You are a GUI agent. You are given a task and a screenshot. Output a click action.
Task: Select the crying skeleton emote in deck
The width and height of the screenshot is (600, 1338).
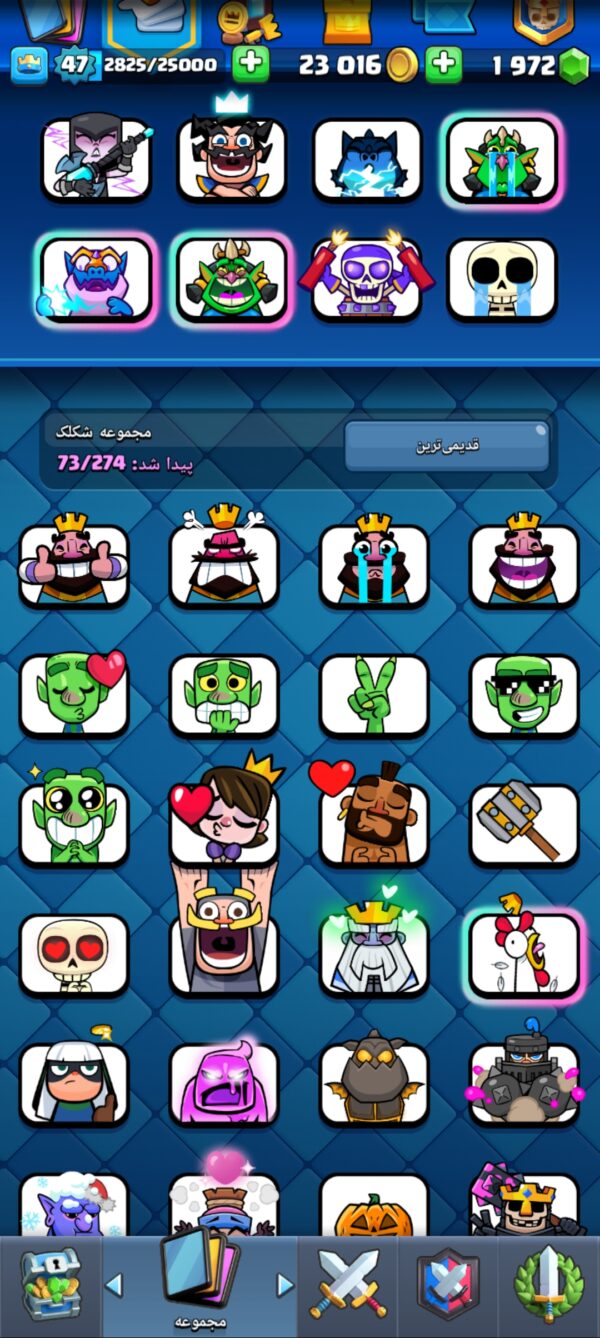501,280
